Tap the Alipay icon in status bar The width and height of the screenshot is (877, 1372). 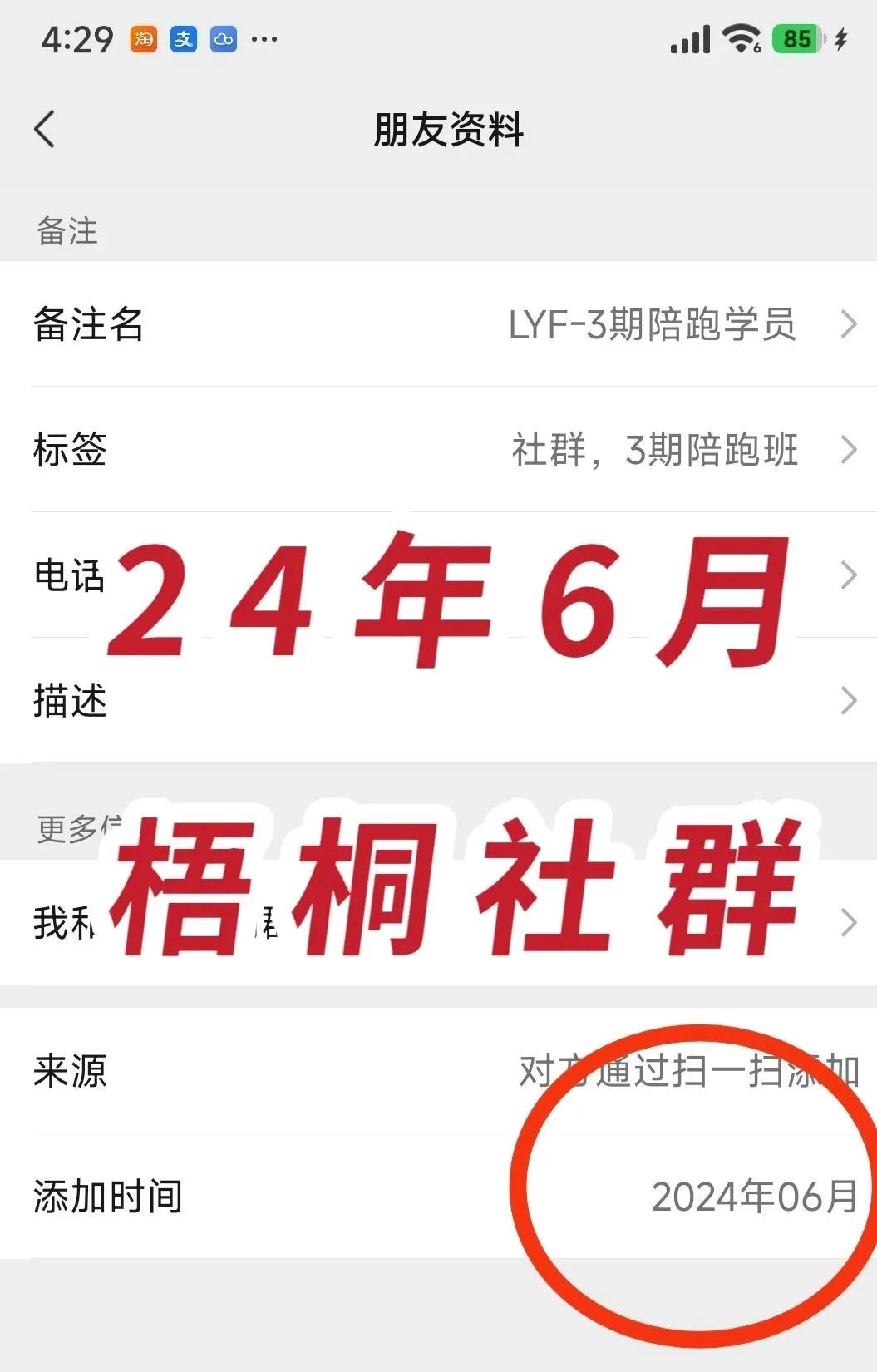(x=183, y=38)
